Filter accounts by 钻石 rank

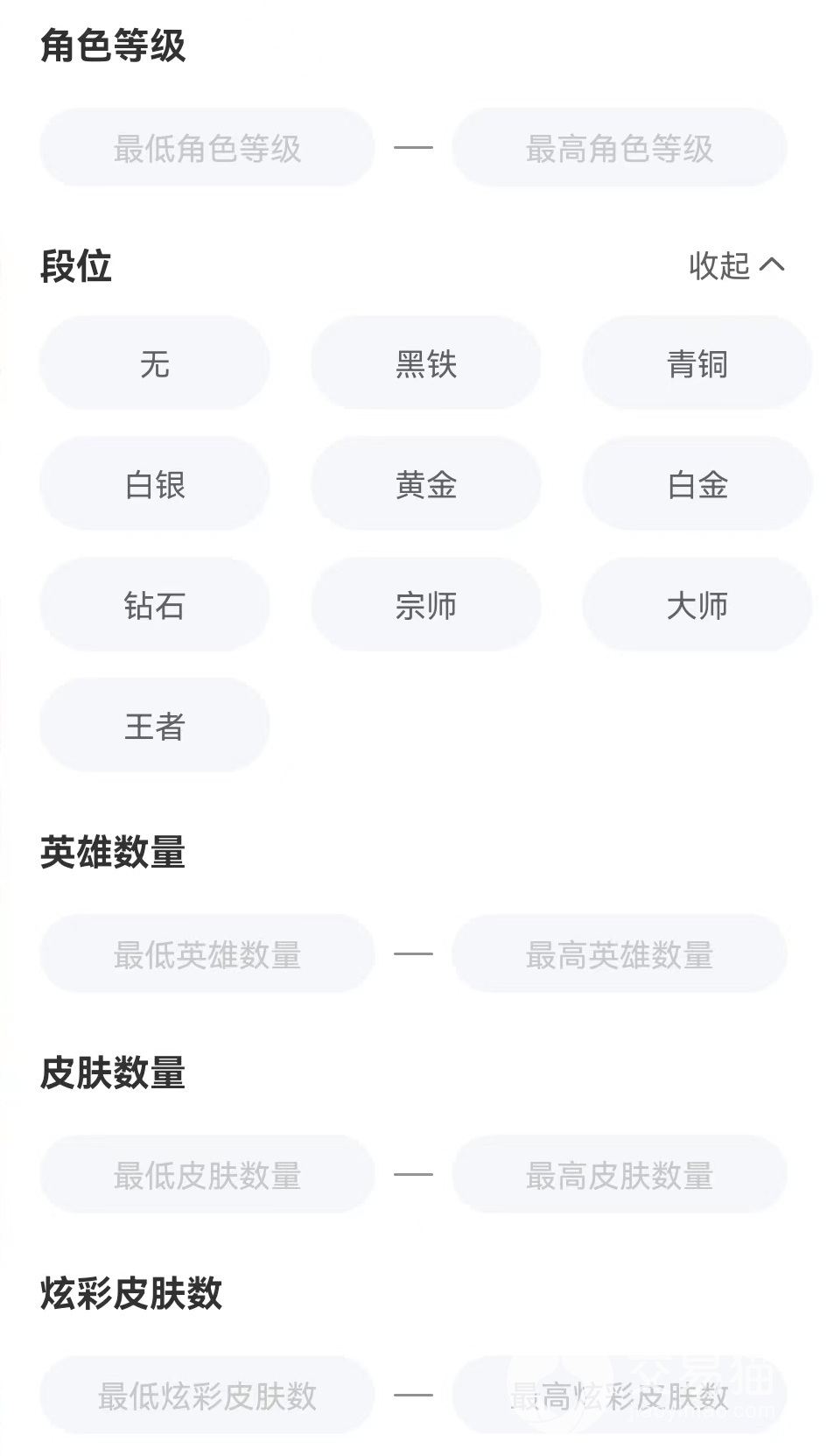(x=155, y=605)
